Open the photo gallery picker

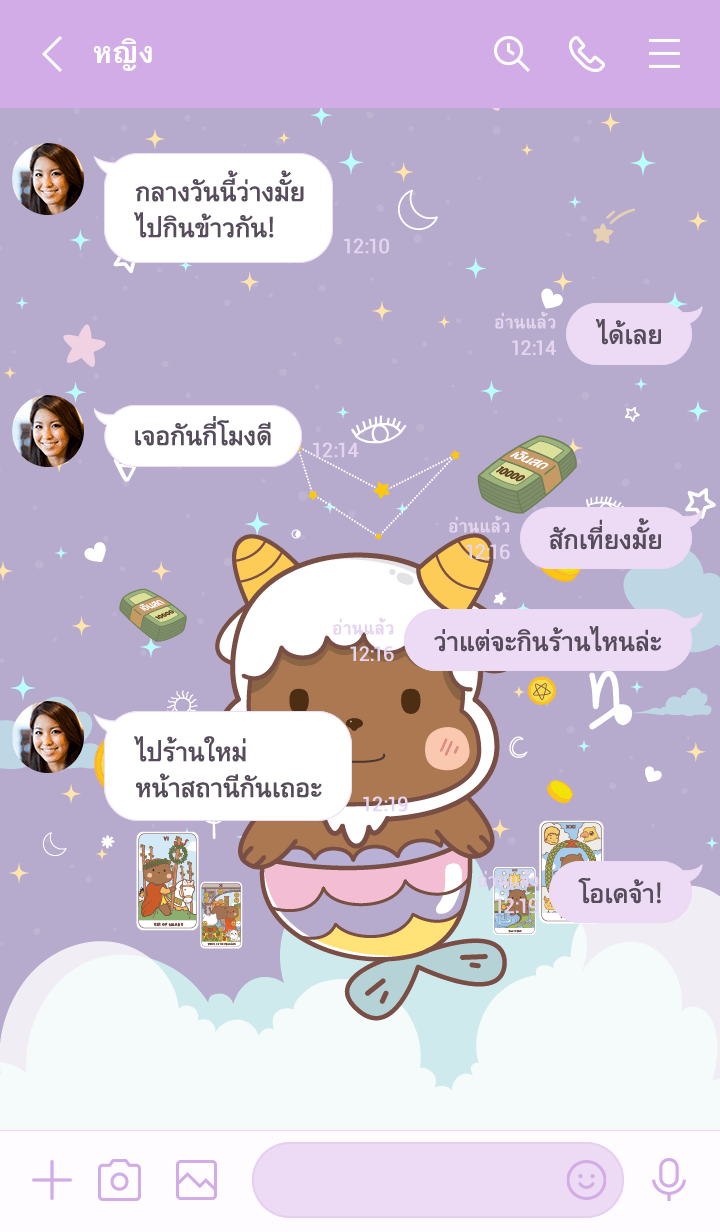(x=196, y=1180)
